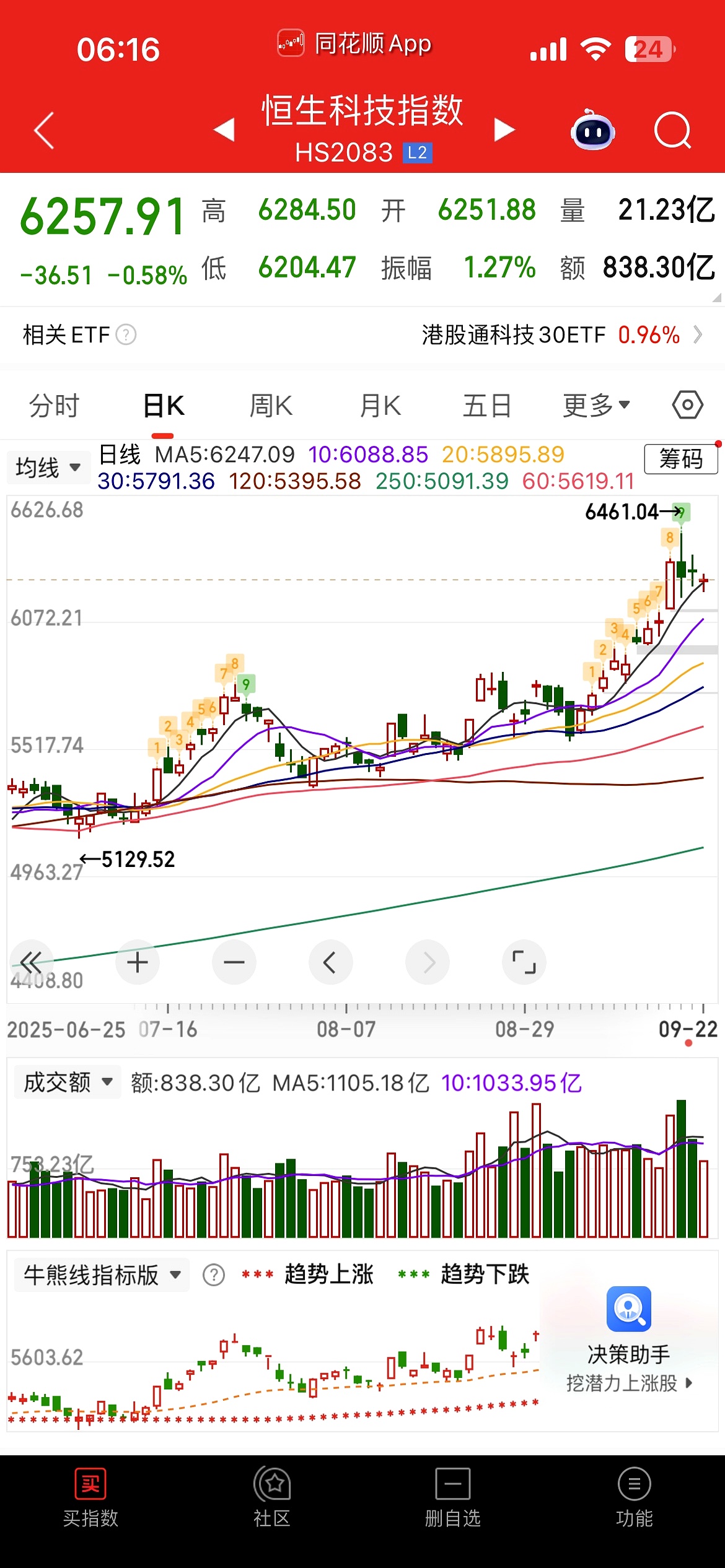Switch to the 分时 chart tab
Viewport: 725px width, 1568px height.
tap(54, 406)
